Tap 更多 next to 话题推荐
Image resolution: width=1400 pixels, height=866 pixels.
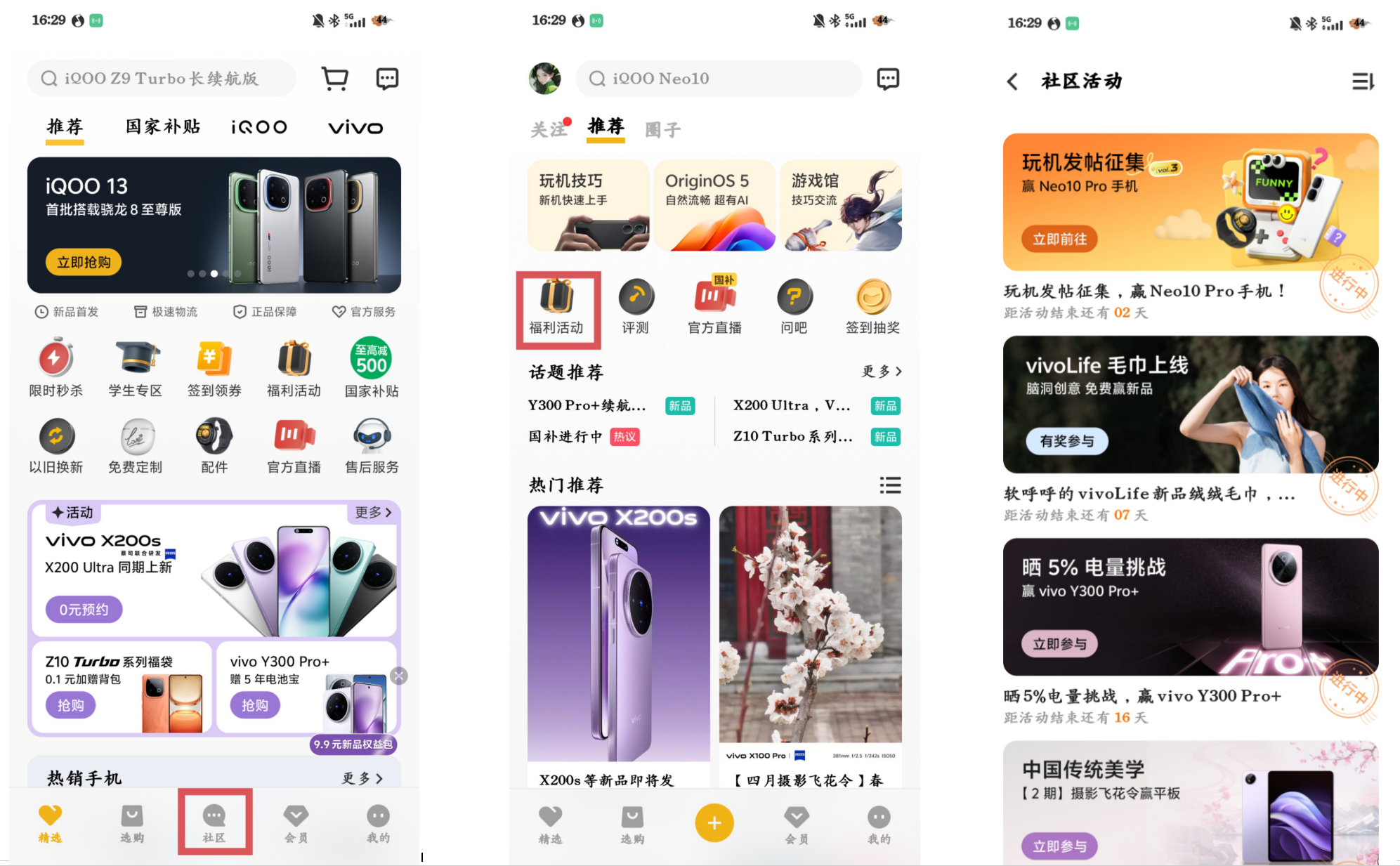click(x=882, y=372)
